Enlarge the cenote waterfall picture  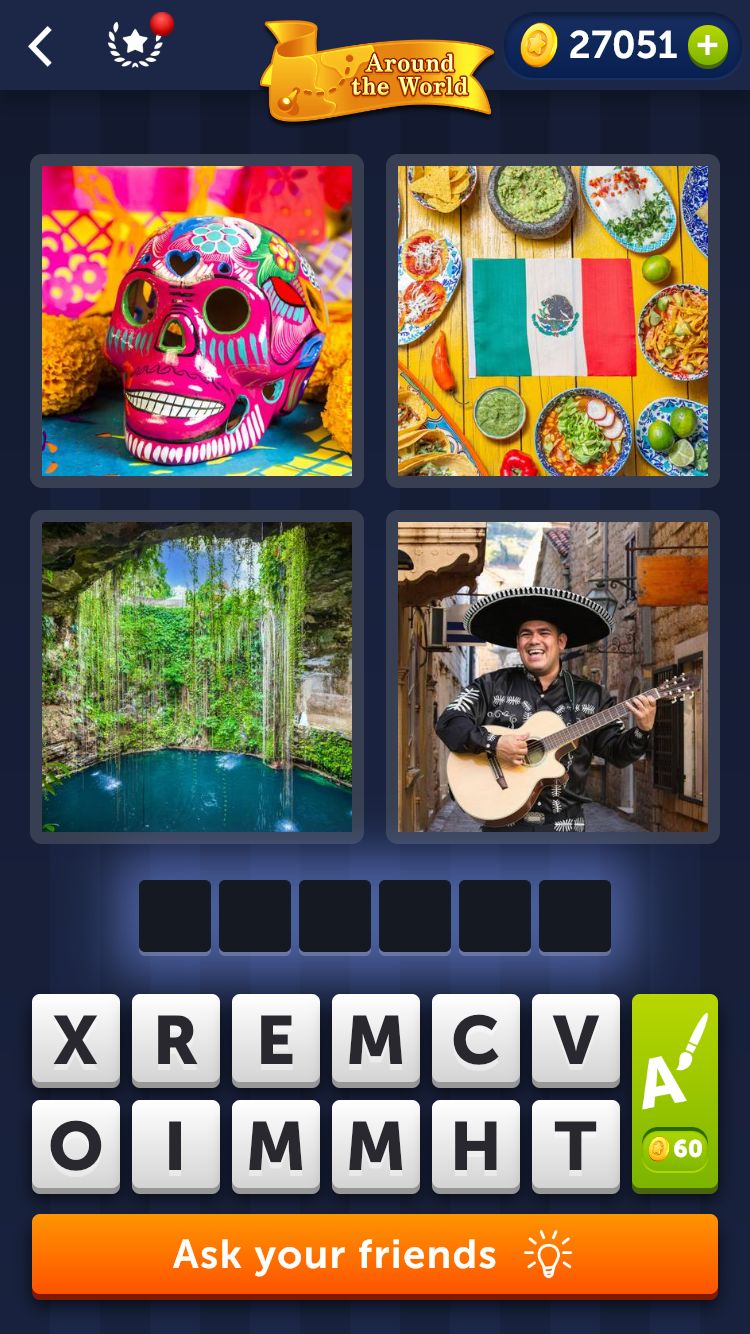[197, 677]
